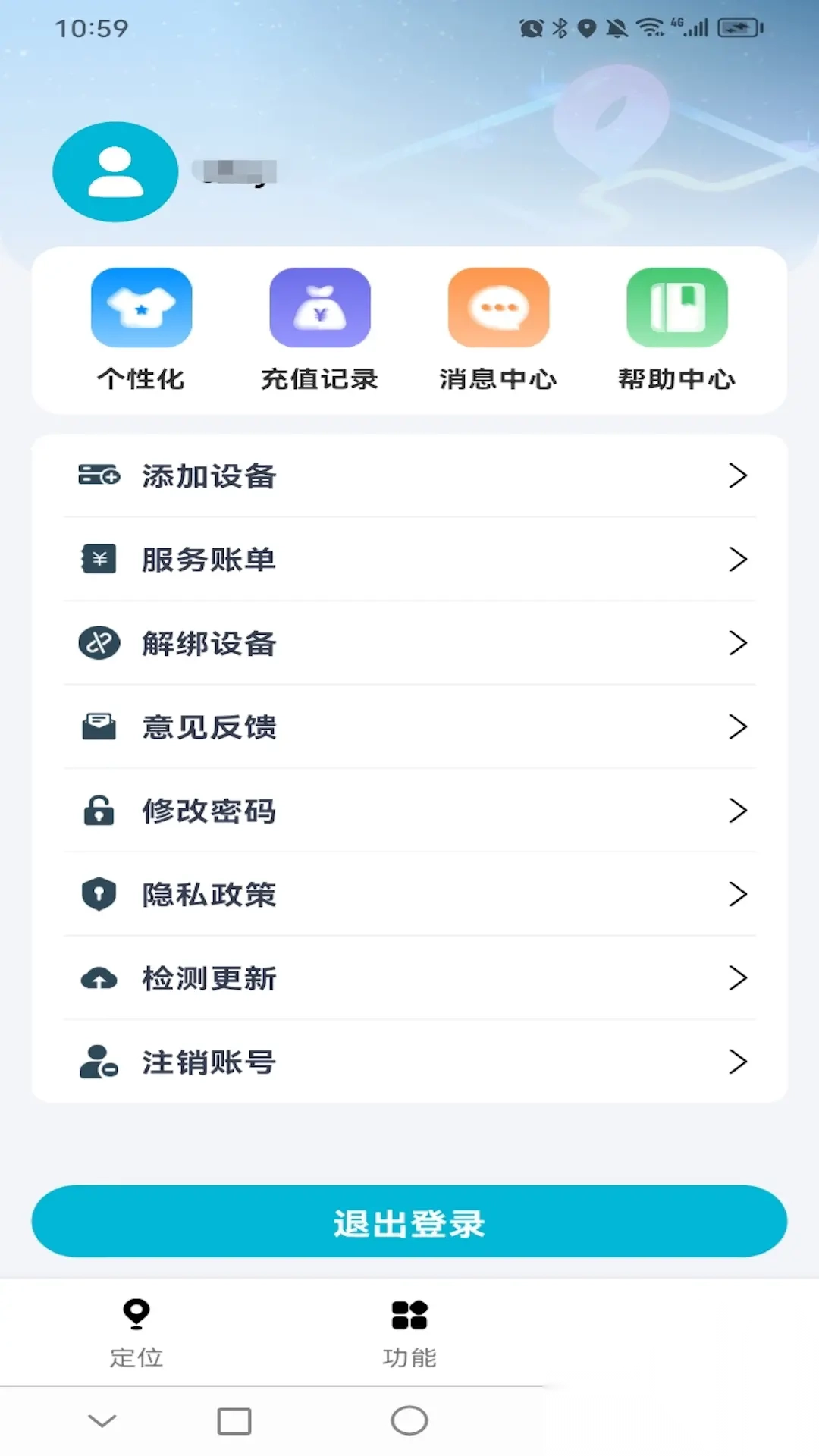Click the 检测更新 cloud upload icon

pyautogui.click(x=98, y=978)
